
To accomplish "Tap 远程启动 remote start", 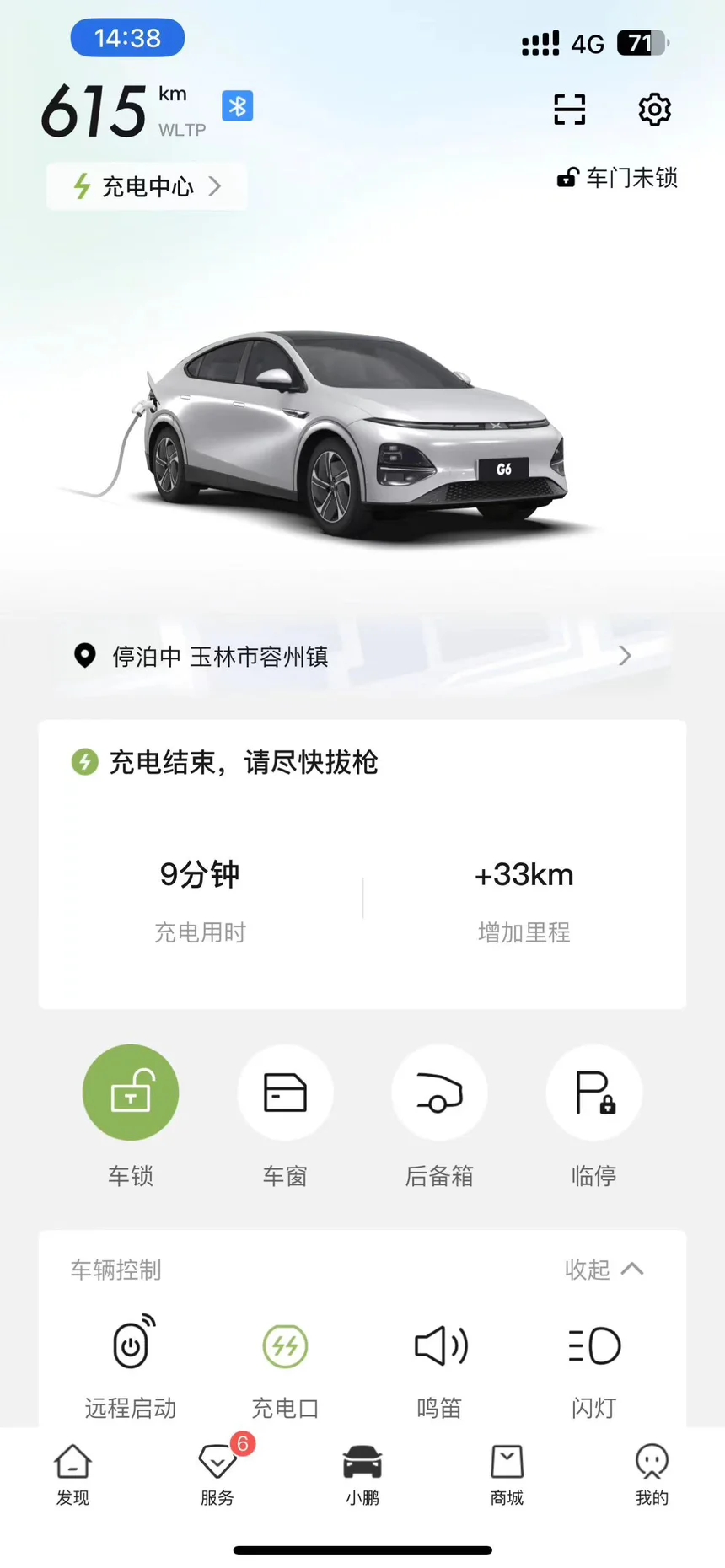I will [131, 1346].
